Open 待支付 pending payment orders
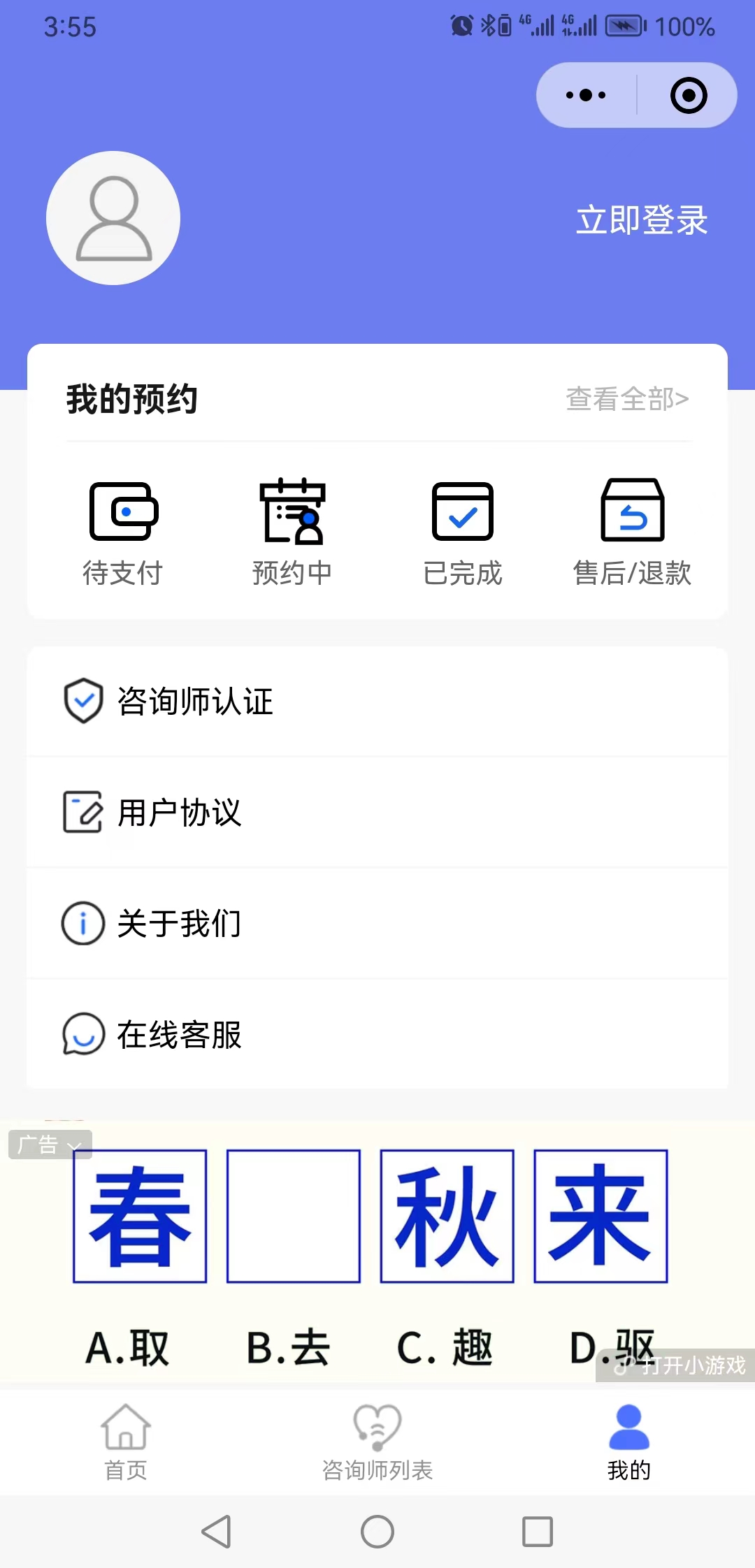 pos(123,532)
